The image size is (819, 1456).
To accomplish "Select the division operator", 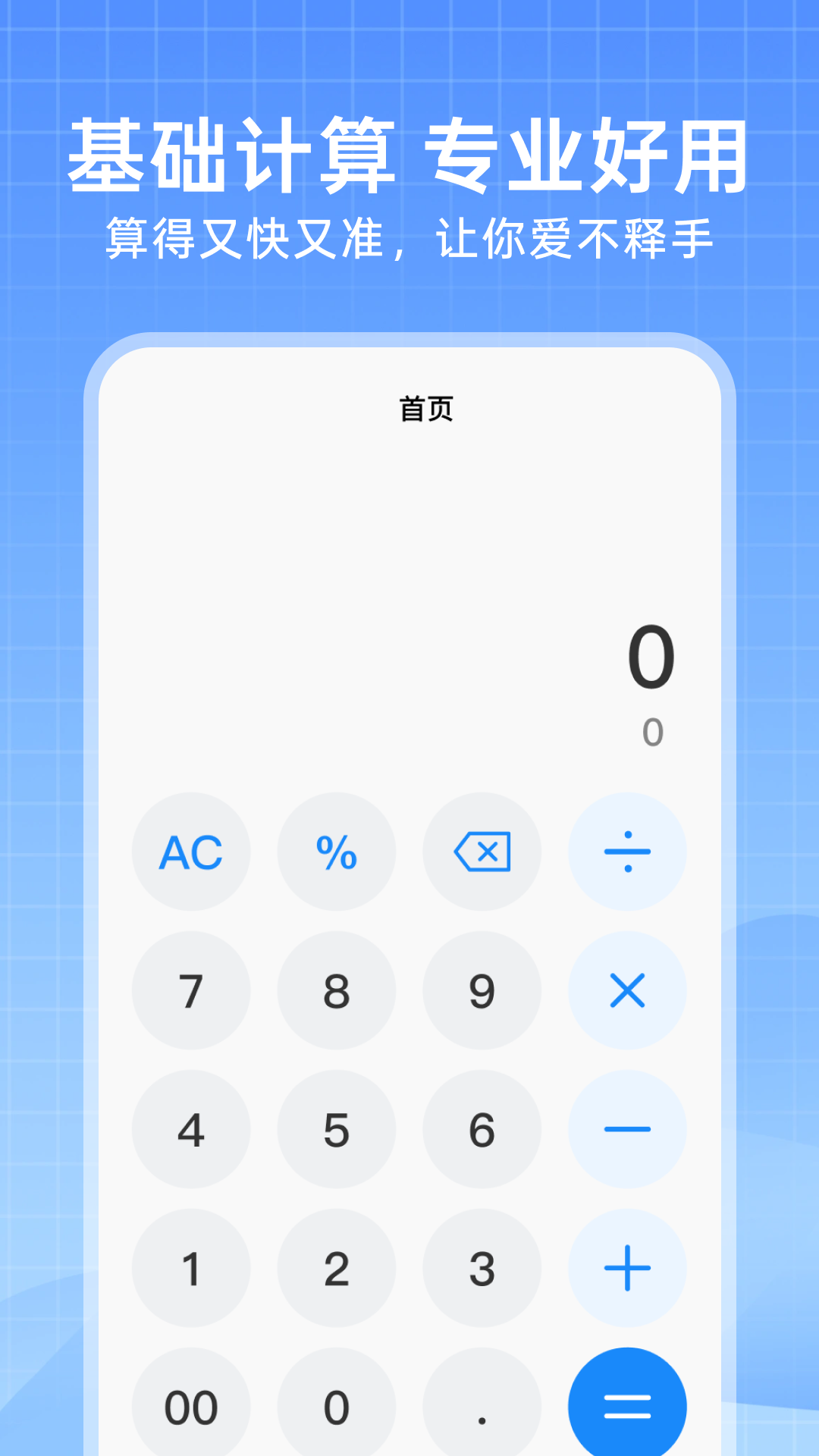I will pos(626,852).
